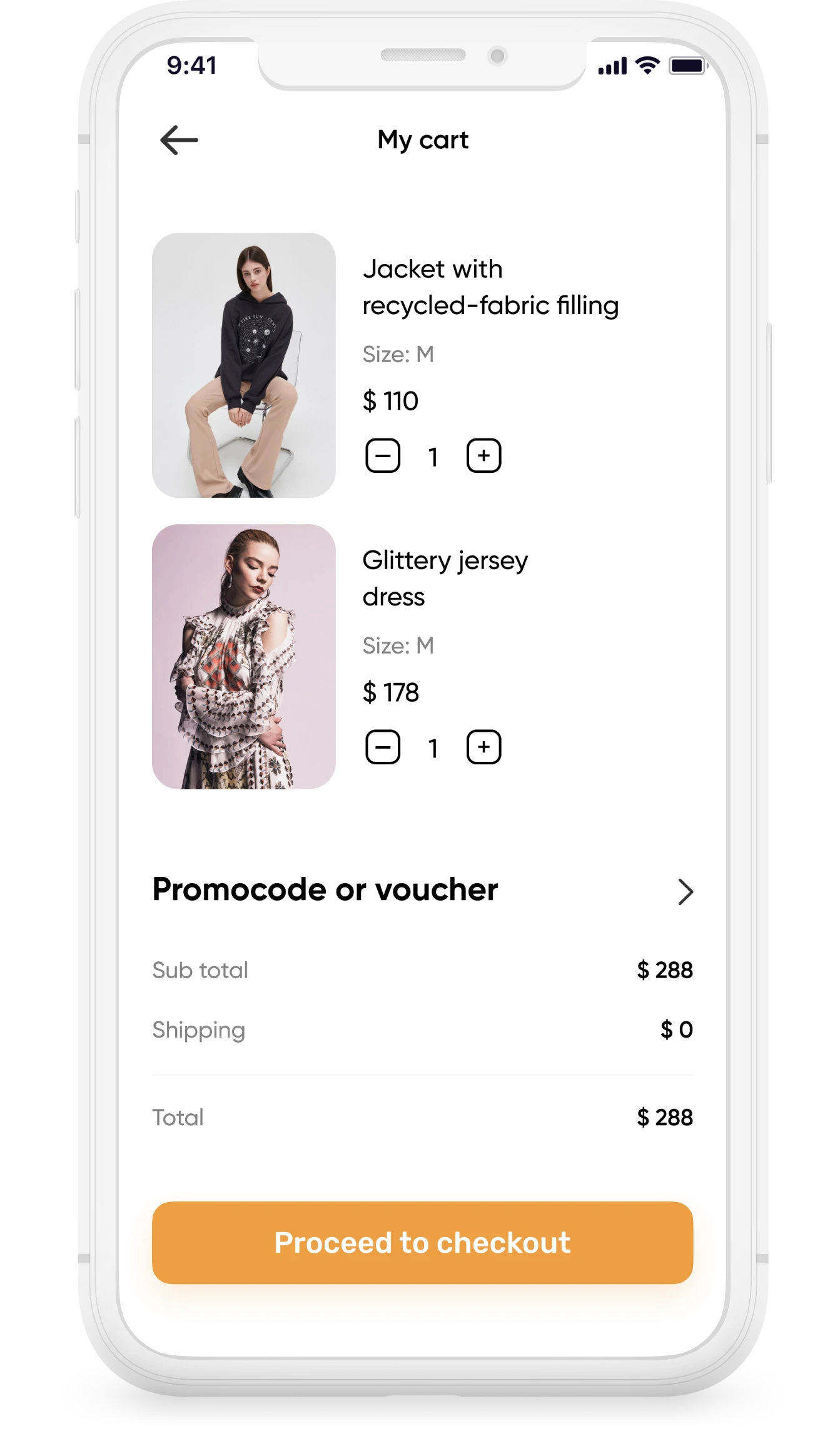Screen dimensions: 840x1431
Task: Decrease the Jacket quantity
Action: tap(383, 456)
